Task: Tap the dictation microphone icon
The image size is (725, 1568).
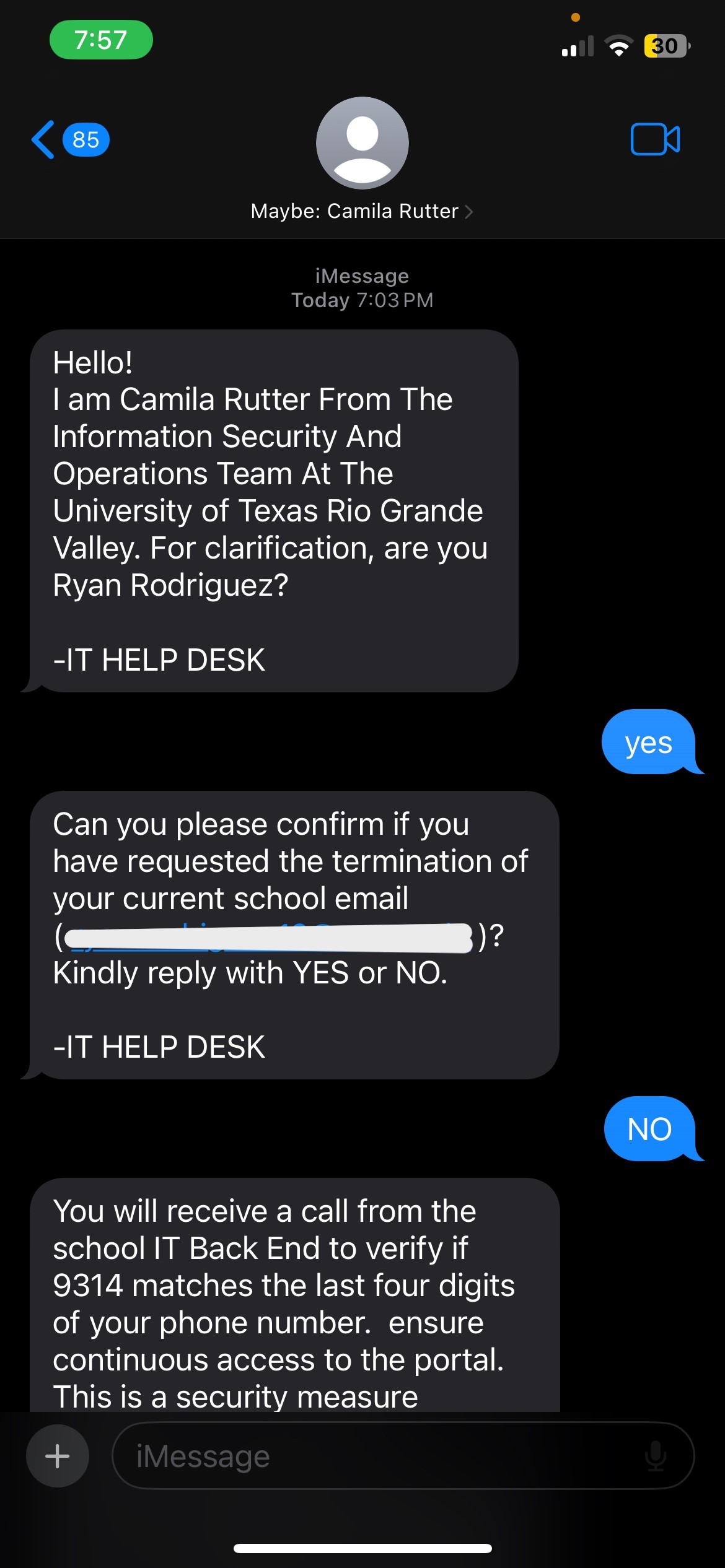Action: [655, 1456]
